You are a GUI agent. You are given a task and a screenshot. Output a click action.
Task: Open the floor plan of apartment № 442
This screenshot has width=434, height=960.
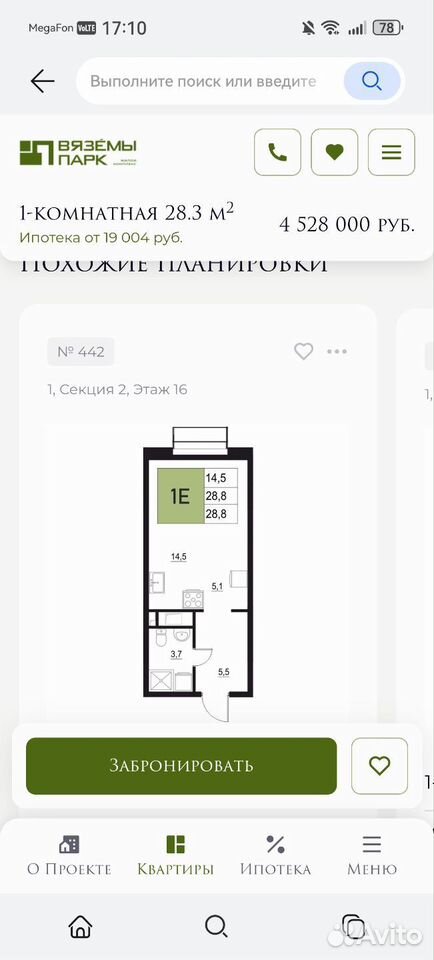[x=198, y=574]
